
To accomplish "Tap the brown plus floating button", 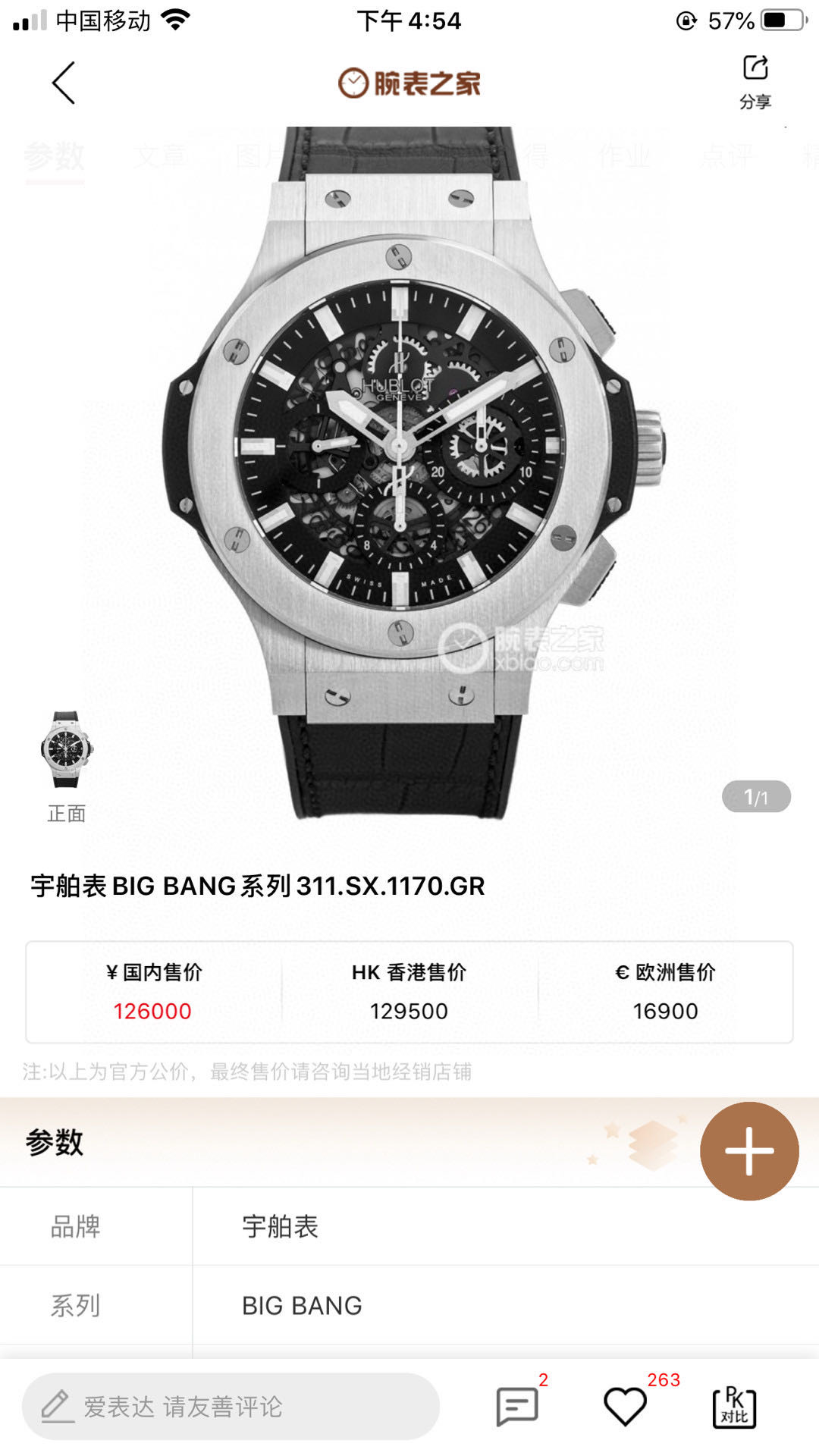I will (x=749, y=1150).
